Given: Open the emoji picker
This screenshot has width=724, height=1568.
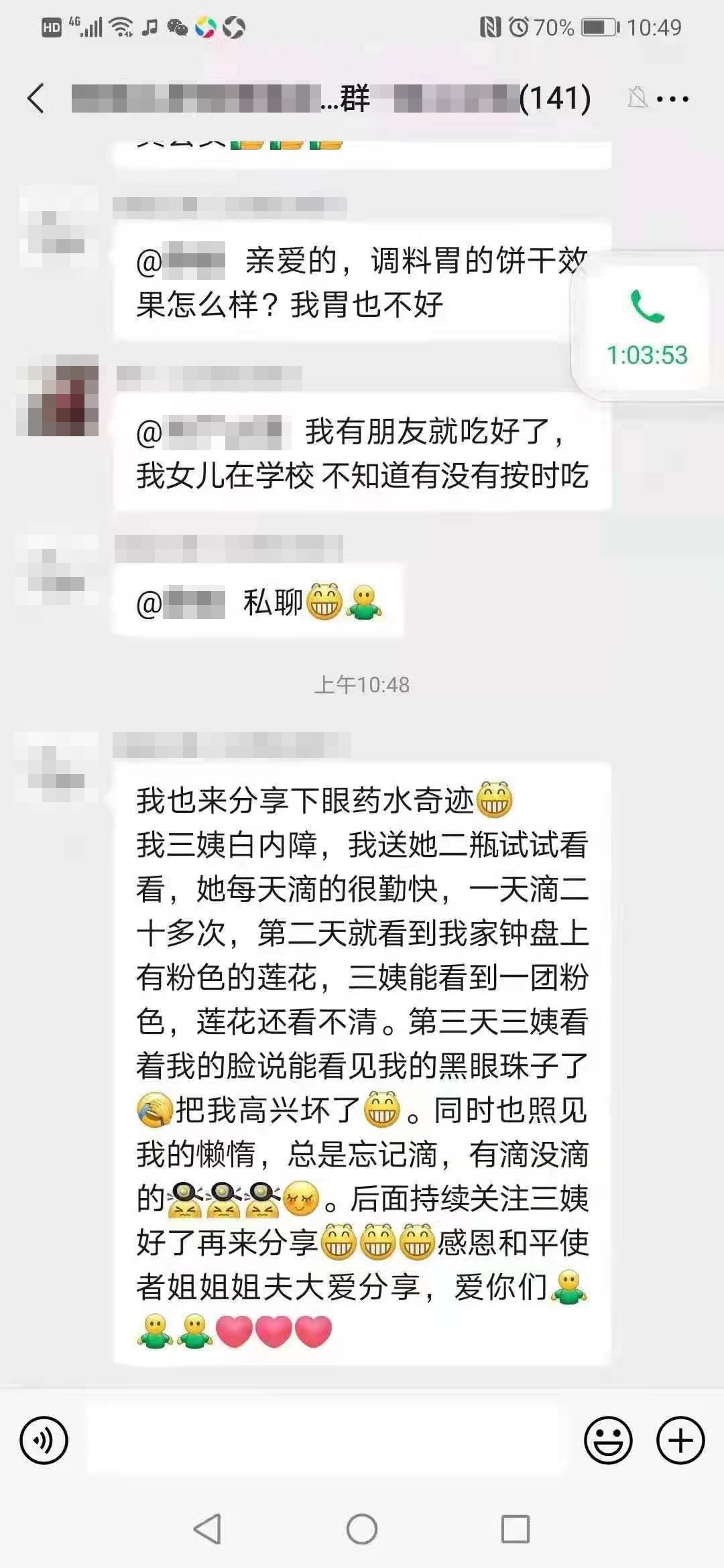Looking at the screenshot, I should click(608, 1439).
